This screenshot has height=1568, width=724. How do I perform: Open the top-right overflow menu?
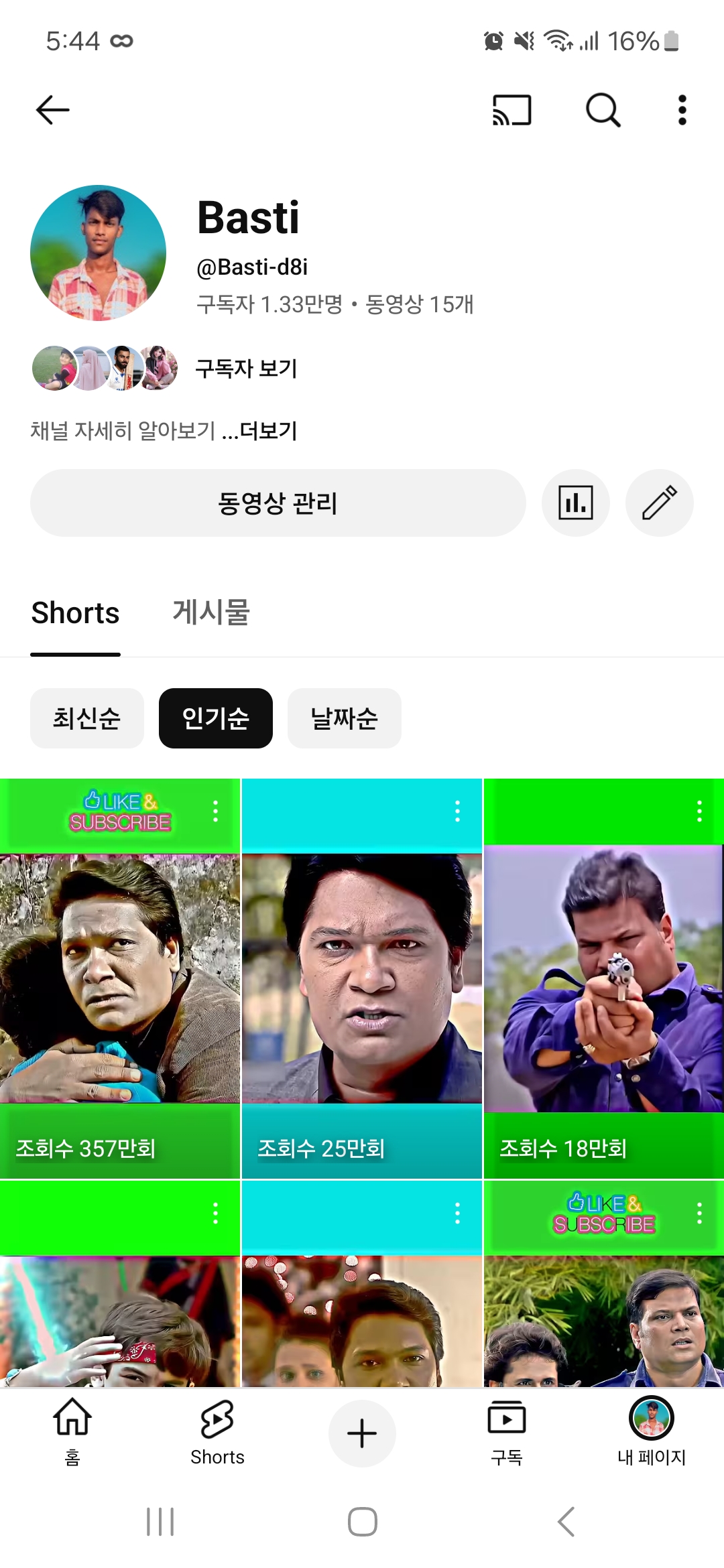pyautogui.click(x=682, y=110)
